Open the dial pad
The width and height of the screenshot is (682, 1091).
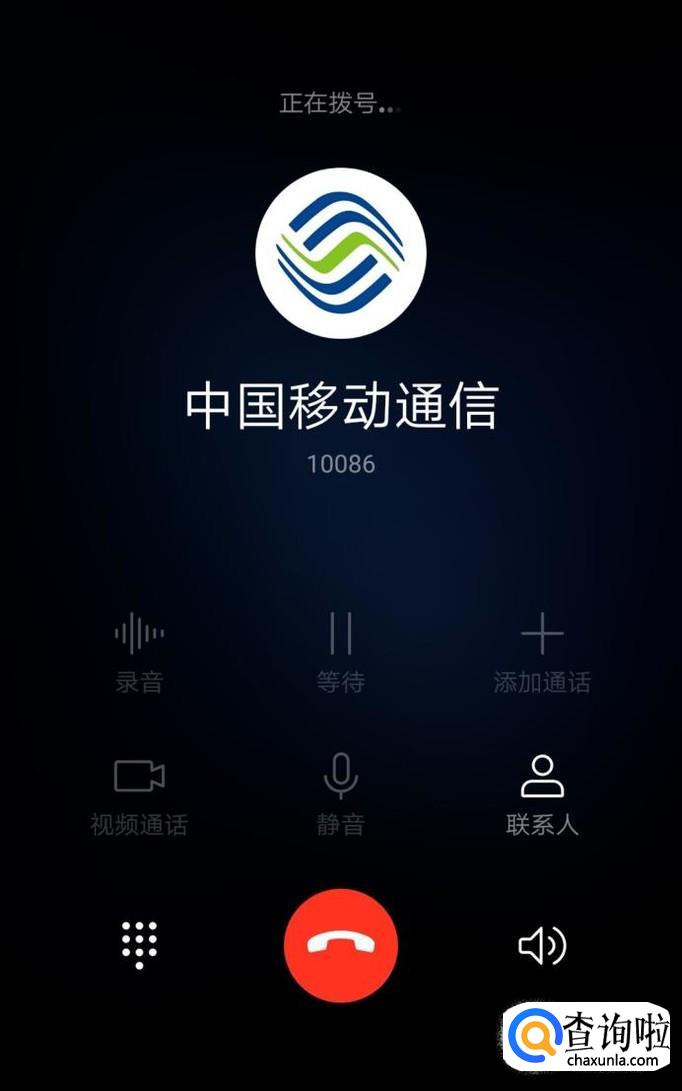(x=139, y=945)
